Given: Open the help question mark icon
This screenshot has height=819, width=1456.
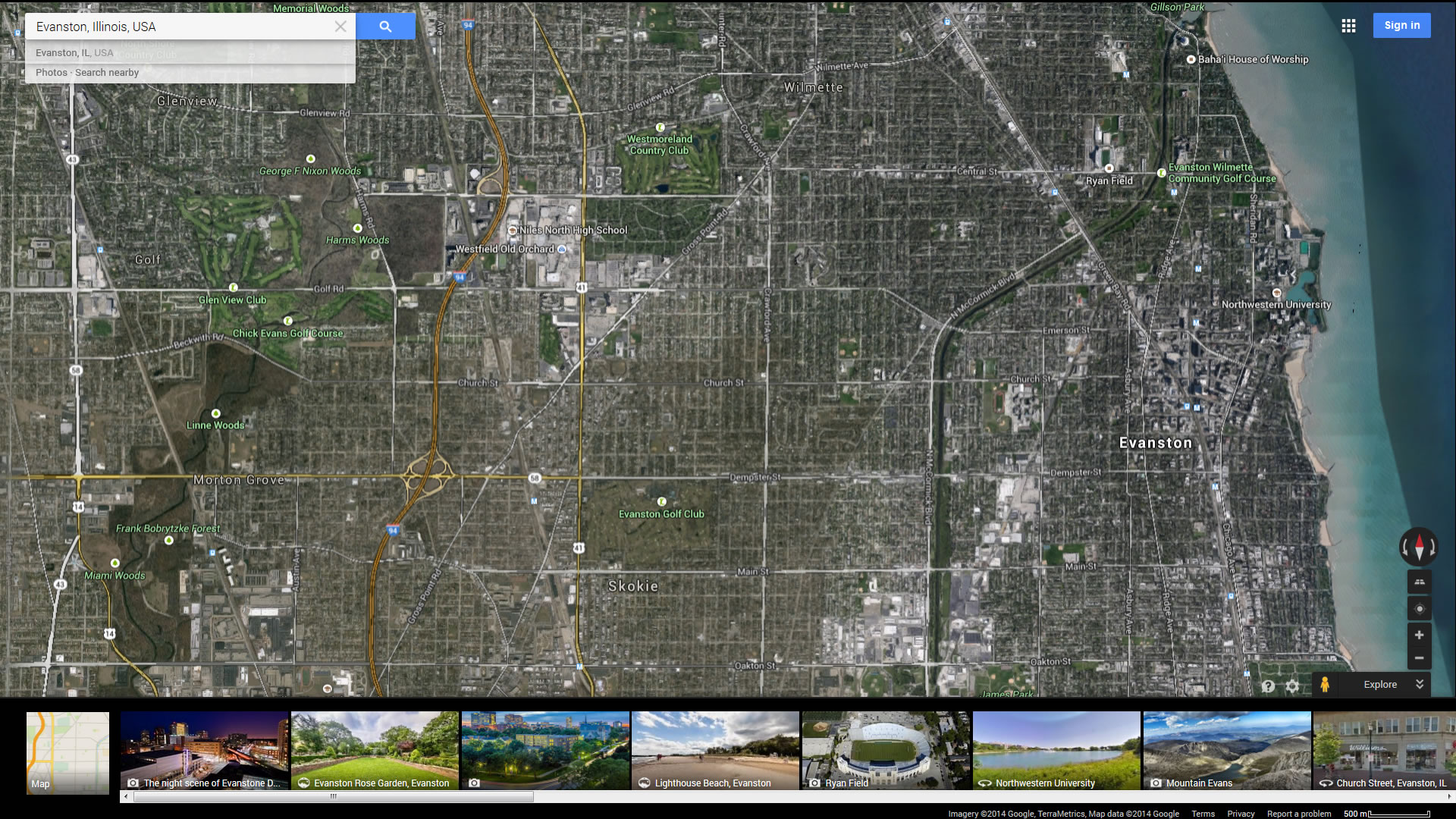Looking at the screenshot, I should pyautogui.click(x=1268, y=686).
